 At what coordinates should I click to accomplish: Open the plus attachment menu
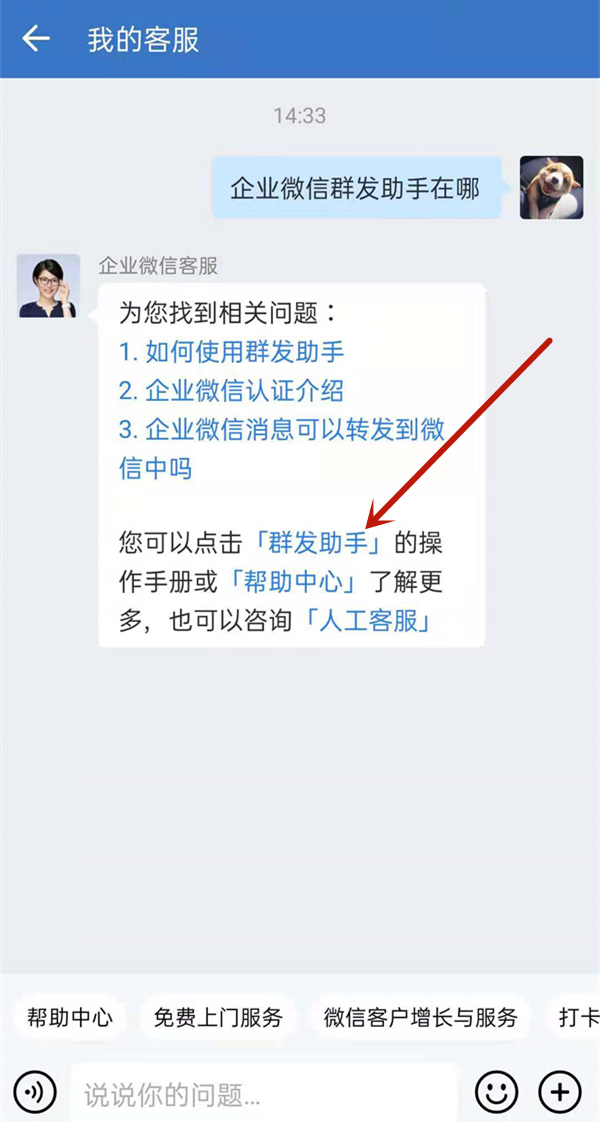click(560, 1092)
